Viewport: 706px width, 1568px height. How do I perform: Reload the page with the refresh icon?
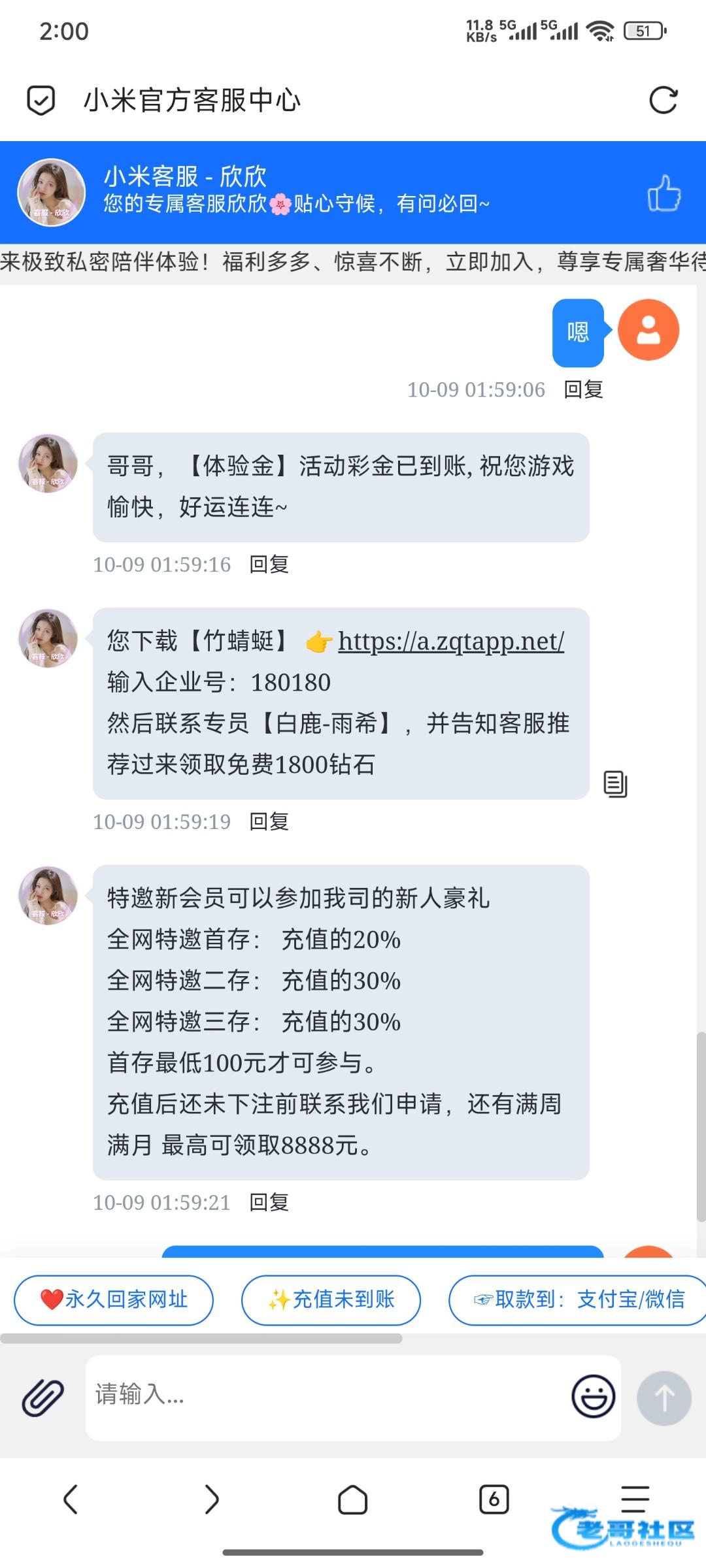click(663, 100)
